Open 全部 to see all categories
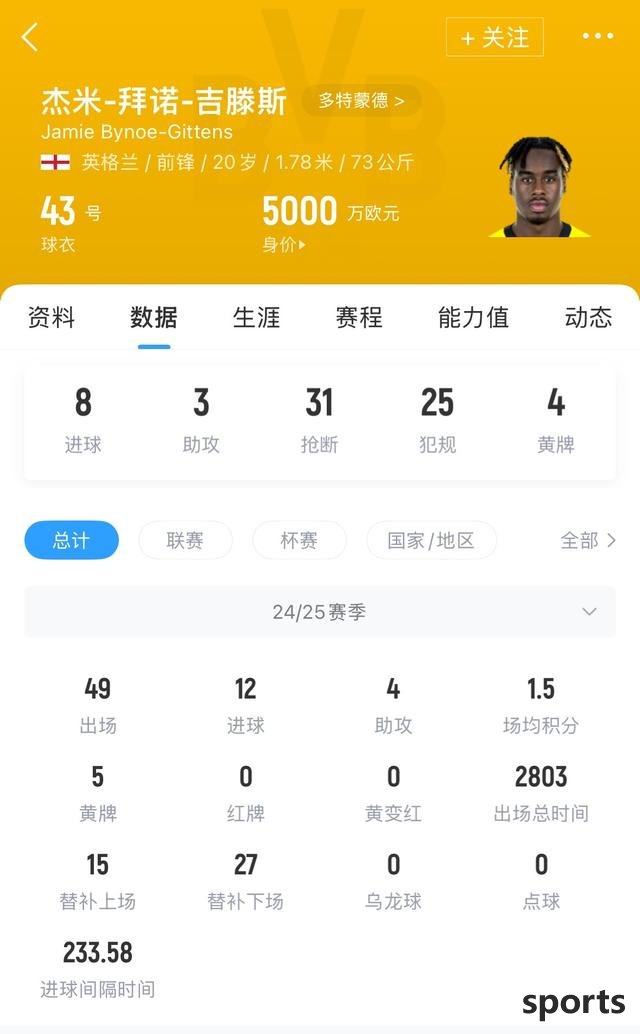This screenshot has height=1034, width=640. coord(587,540)
